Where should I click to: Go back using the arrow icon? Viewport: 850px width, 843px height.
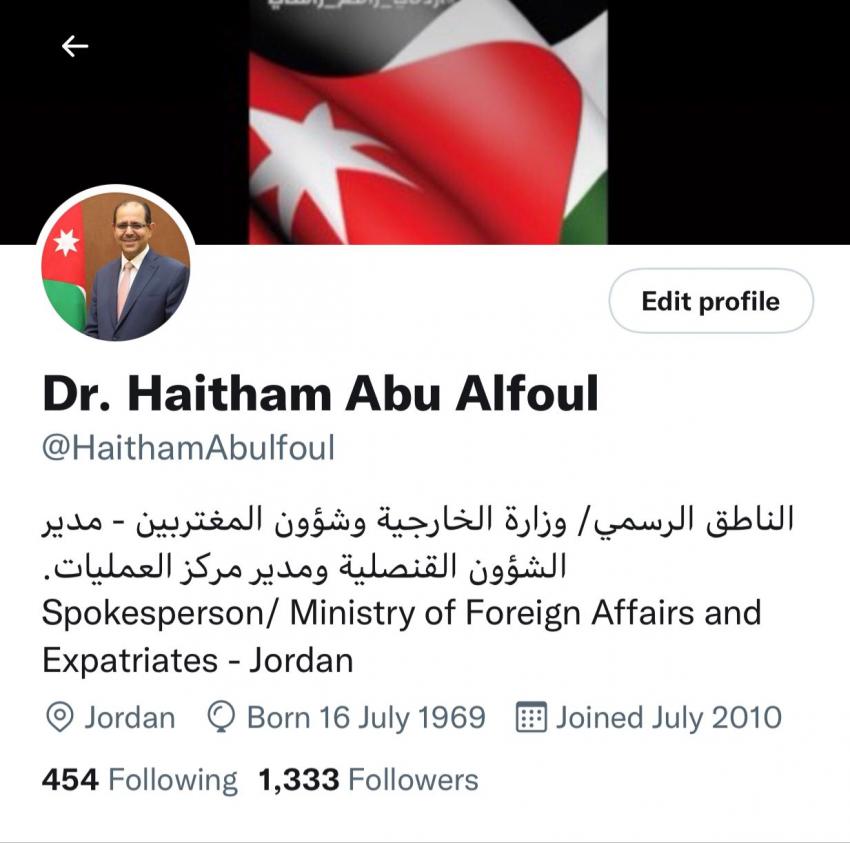[x=75, y=46]
